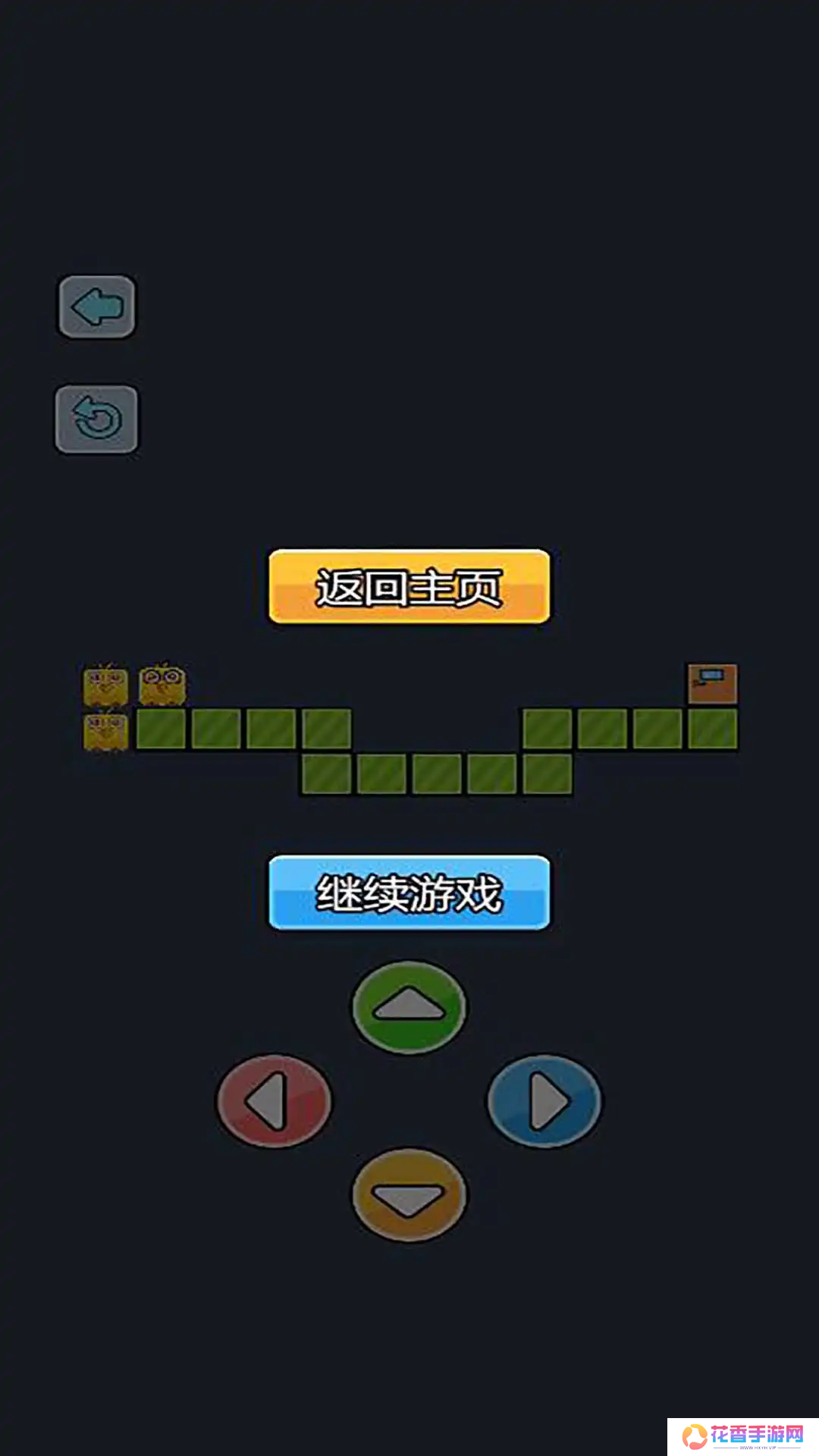Tap the back arrow icon
The width and height of the screenshot is (819, 1456).
tap(97, 307)
